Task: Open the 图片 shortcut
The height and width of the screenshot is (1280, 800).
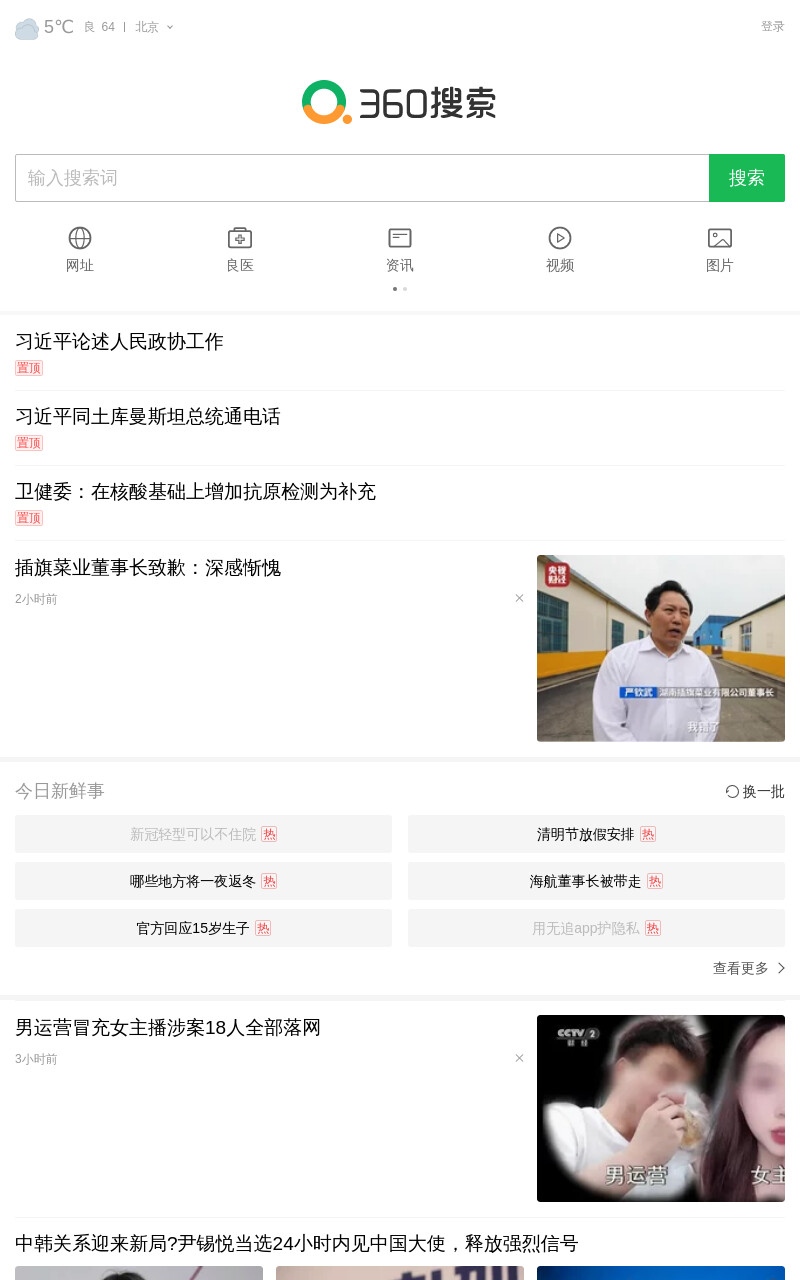Action: [720, 250]
